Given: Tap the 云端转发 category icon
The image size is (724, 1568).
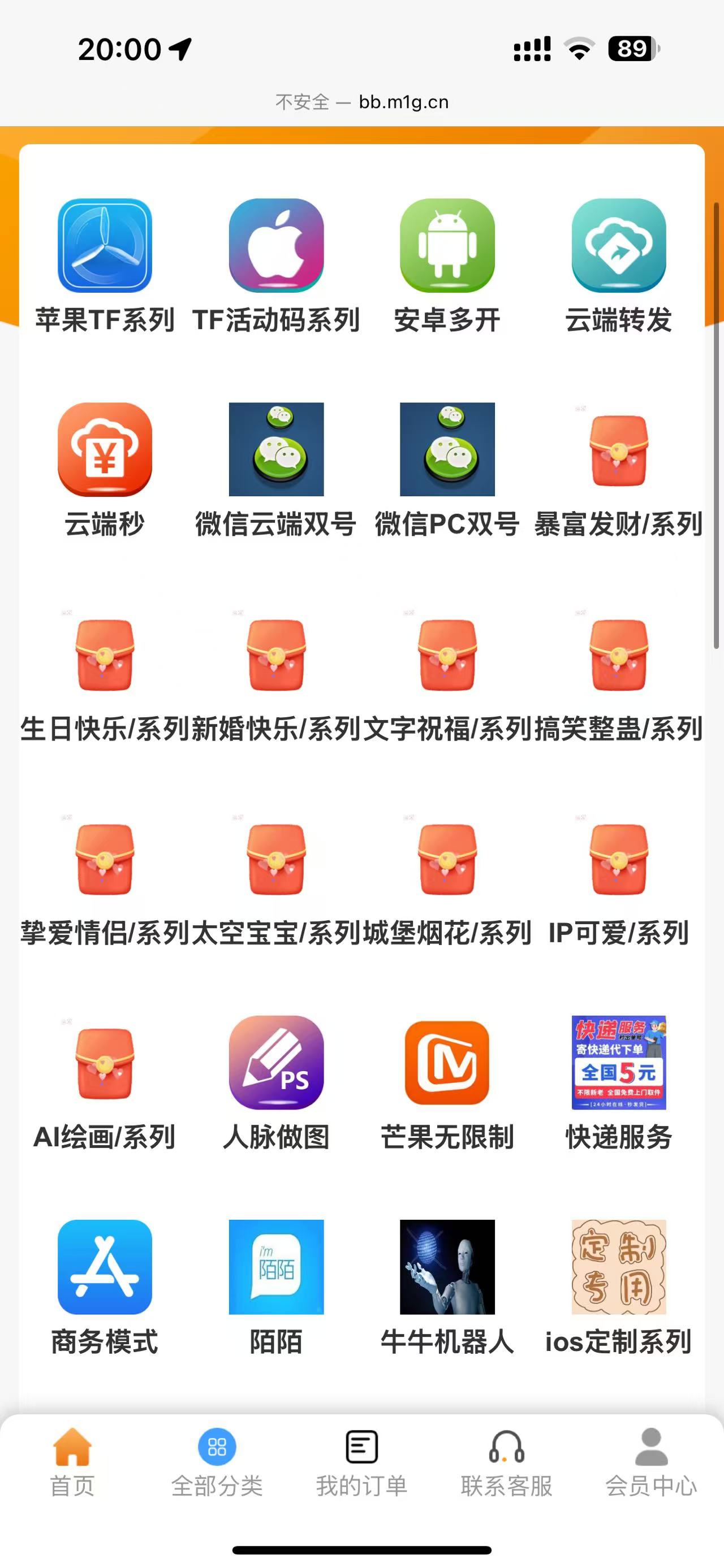Looking at the screenshot, I should point(618,246).
